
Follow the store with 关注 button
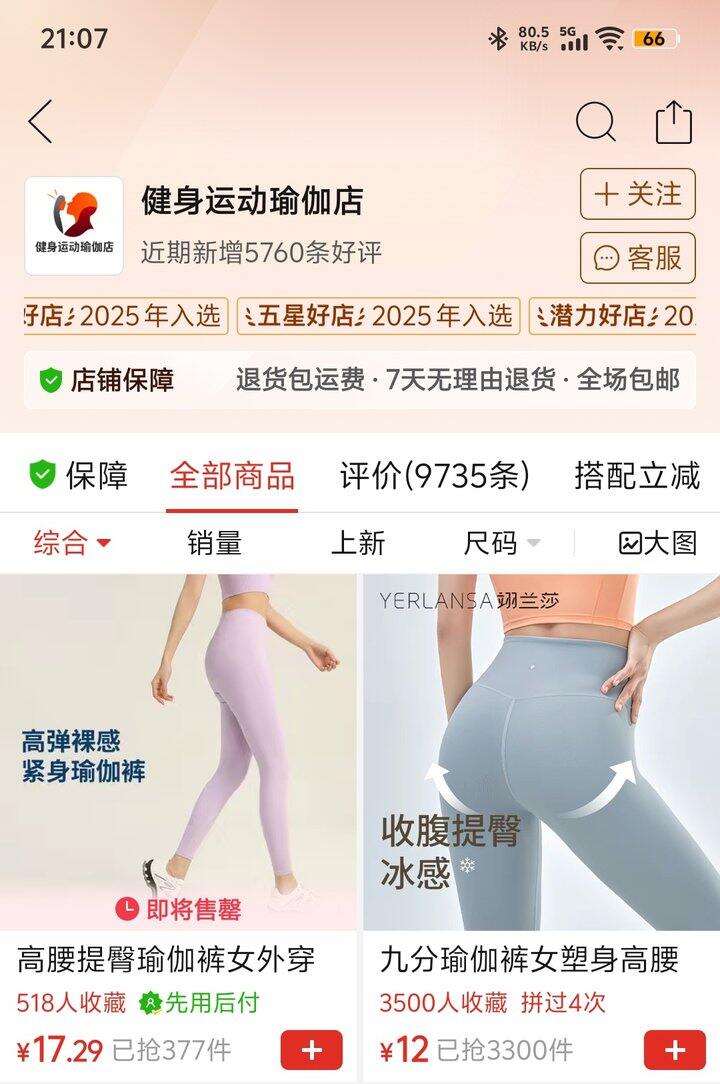coord(637,194)
